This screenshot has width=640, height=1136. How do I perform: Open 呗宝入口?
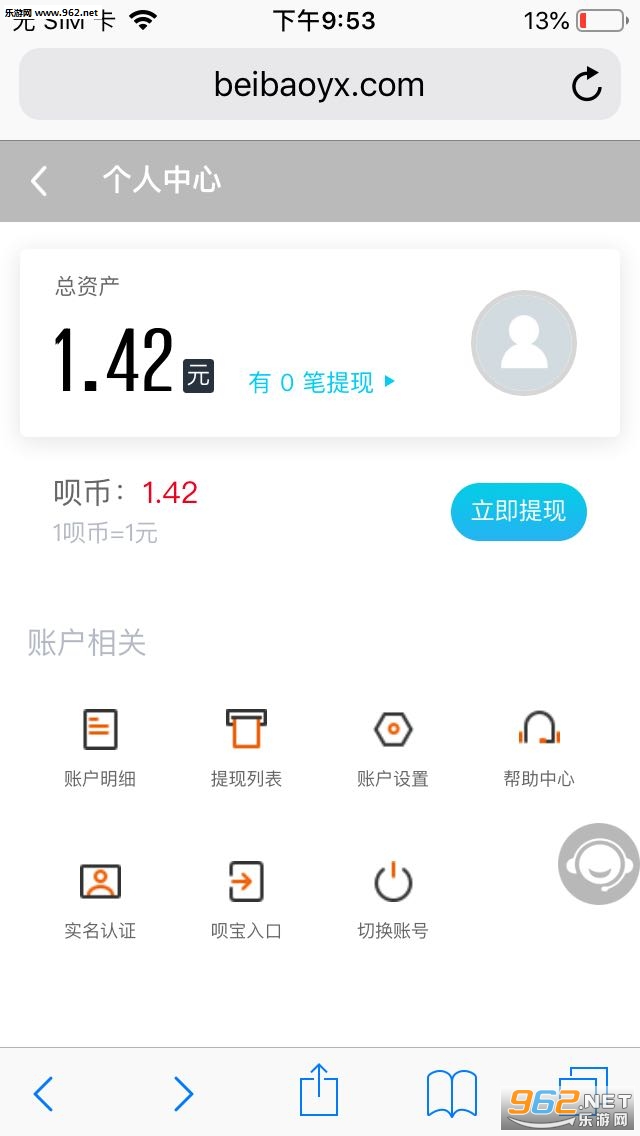coord(246,898)
